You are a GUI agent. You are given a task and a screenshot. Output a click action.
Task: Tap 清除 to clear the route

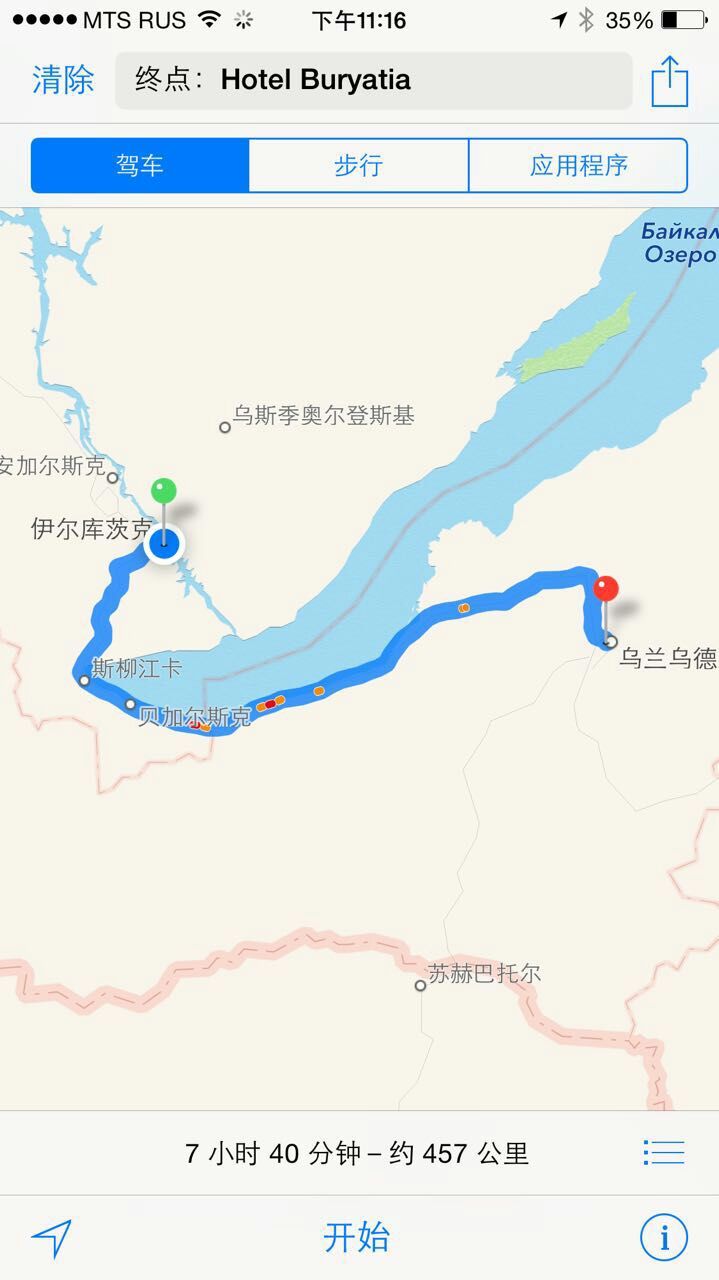[63, 80]
